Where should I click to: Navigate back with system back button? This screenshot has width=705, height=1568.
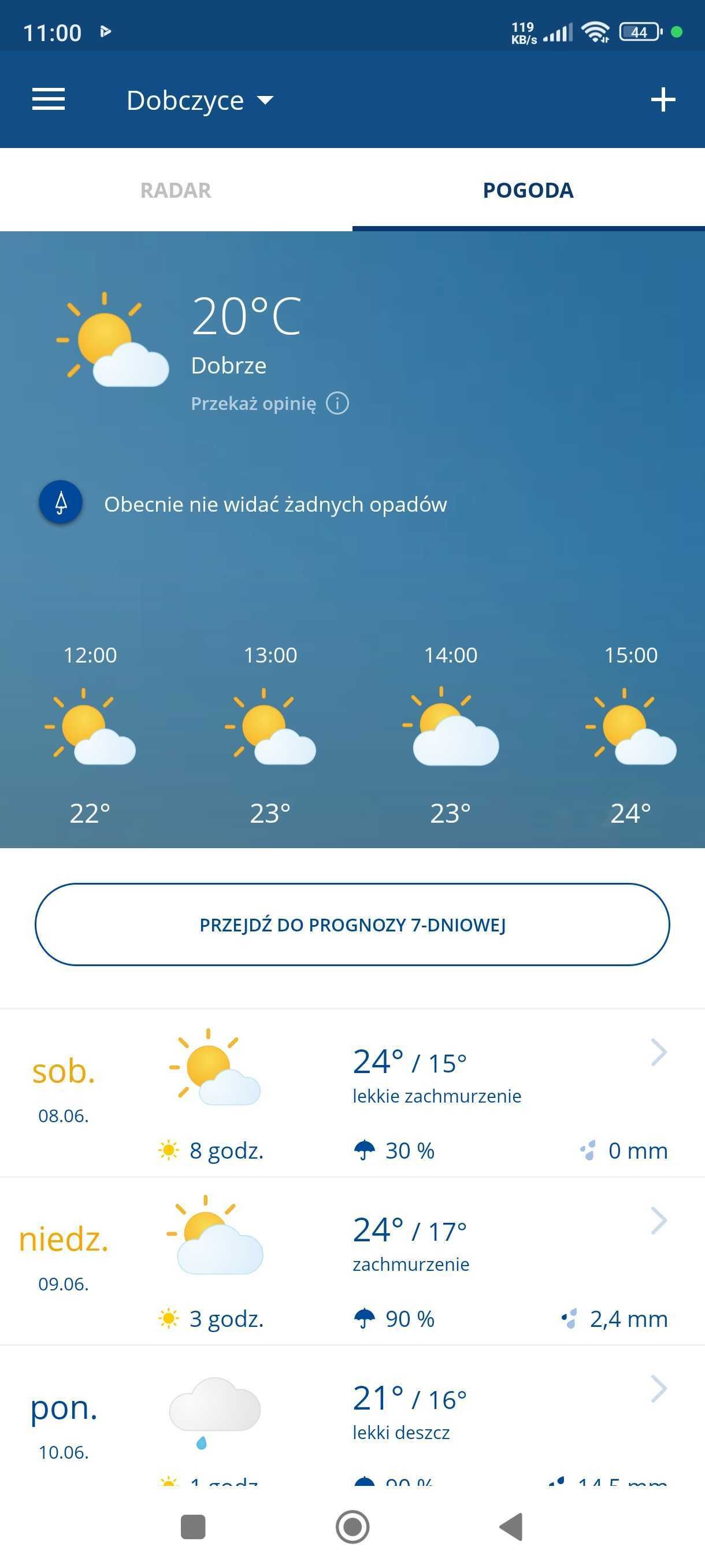[511, 1526]
